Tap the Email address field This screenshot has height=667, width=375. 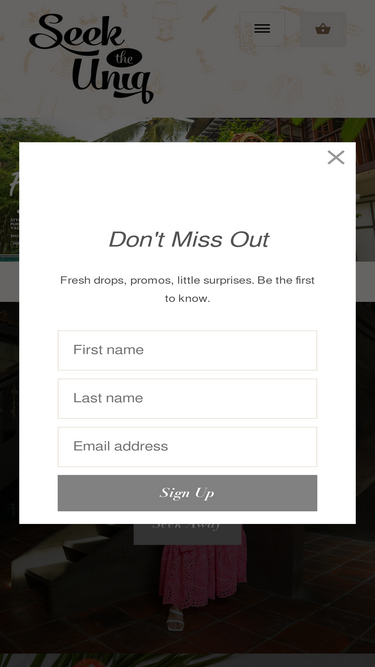pos(187,447)
